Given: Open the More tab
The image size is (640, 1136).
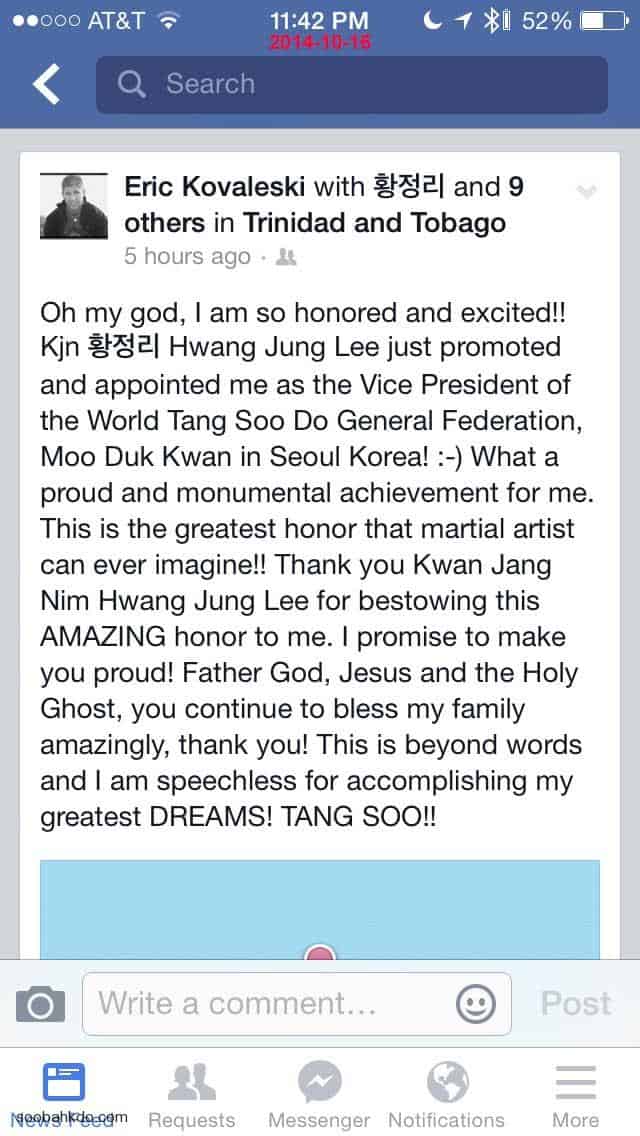Looking at the screenshot, I should (x=575, y=1094).
